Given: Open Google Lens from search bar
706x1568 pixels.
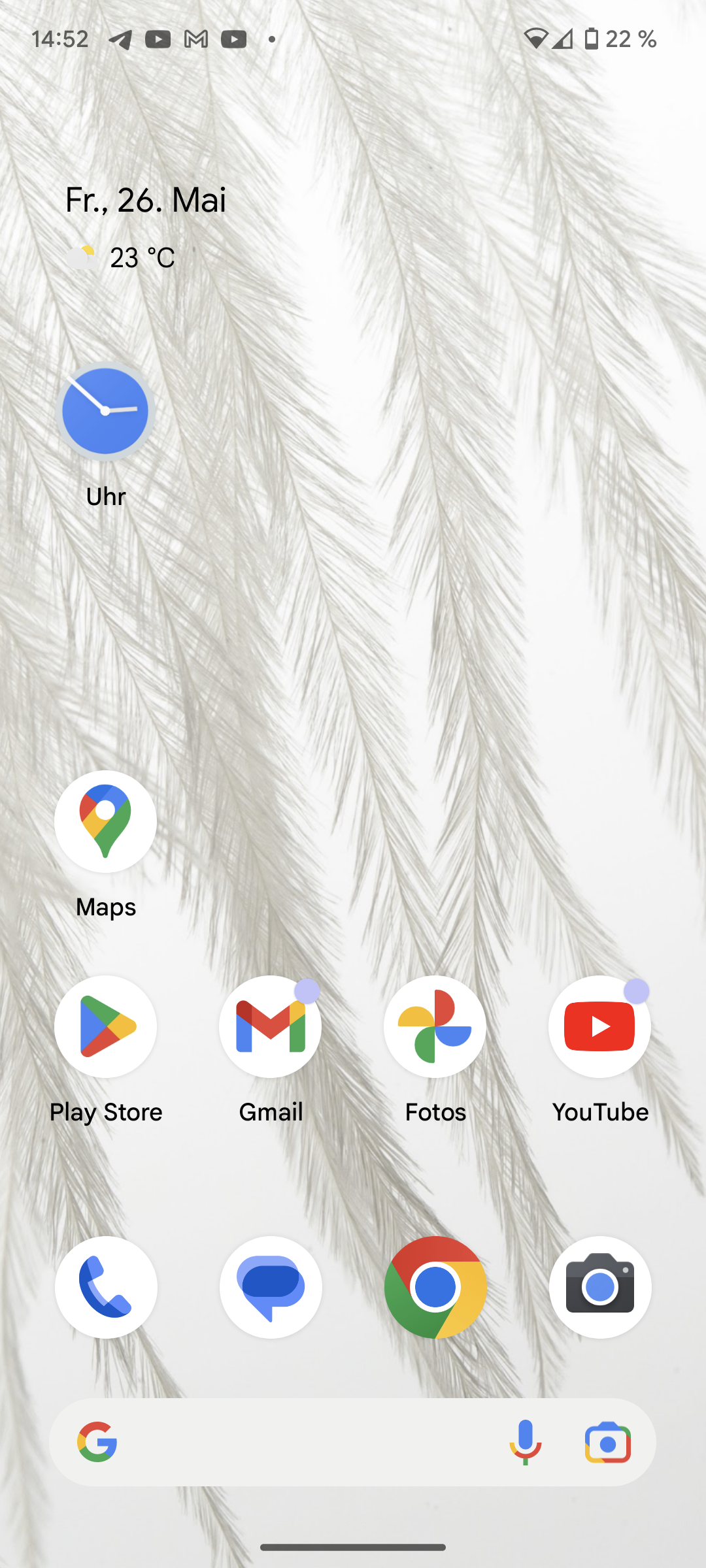Looking at the screenshot, I should (x=608, y=1442).
